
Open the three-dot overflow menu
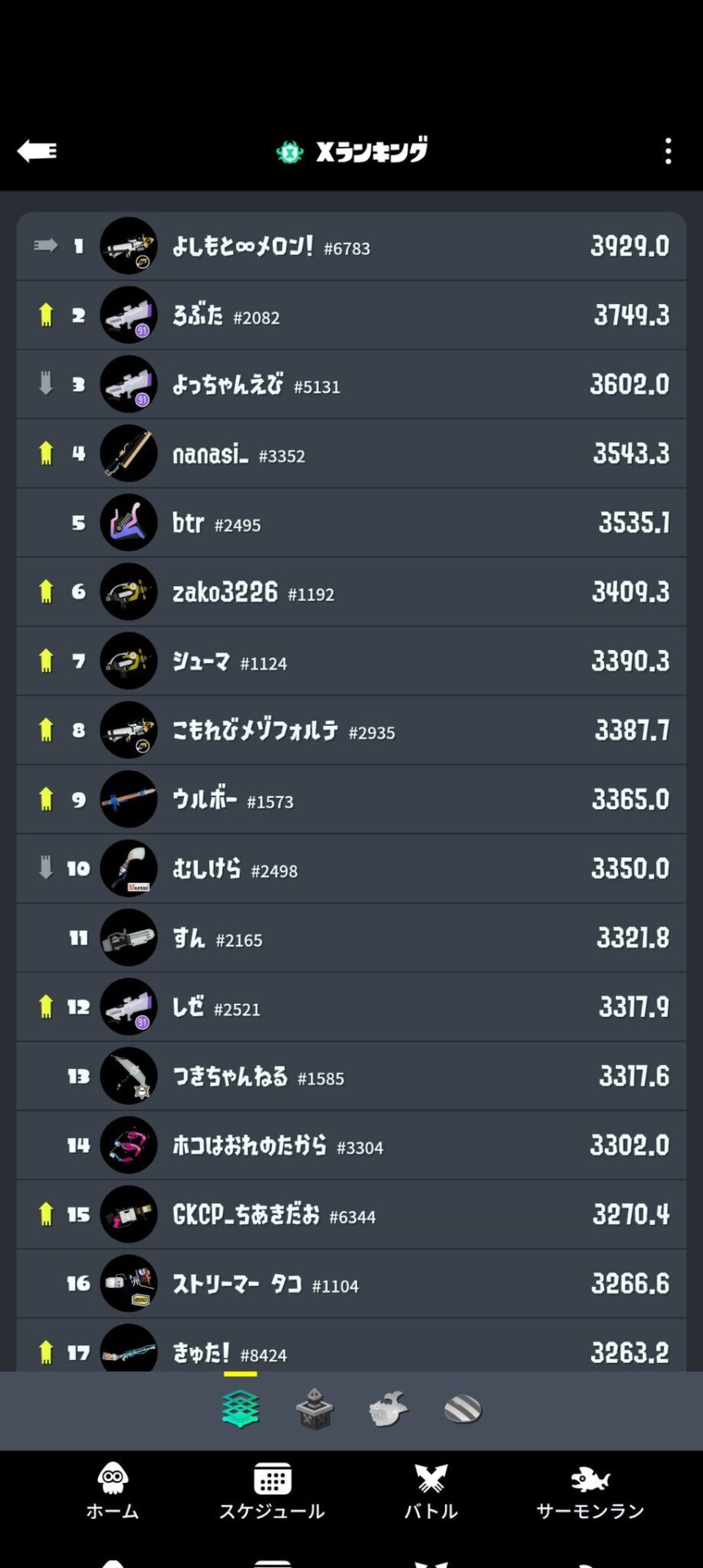coord(668,151)
